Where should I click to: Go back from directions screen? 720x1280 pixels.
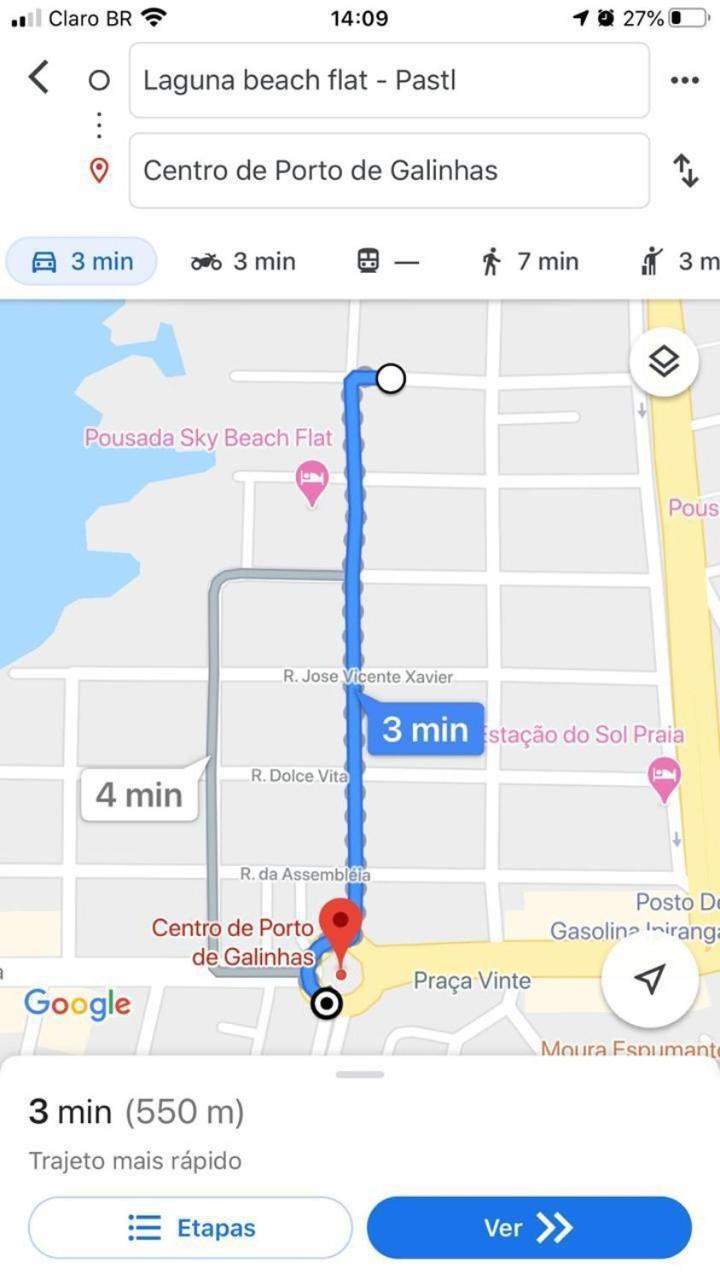pyautogui.click(x=38, y=77)
